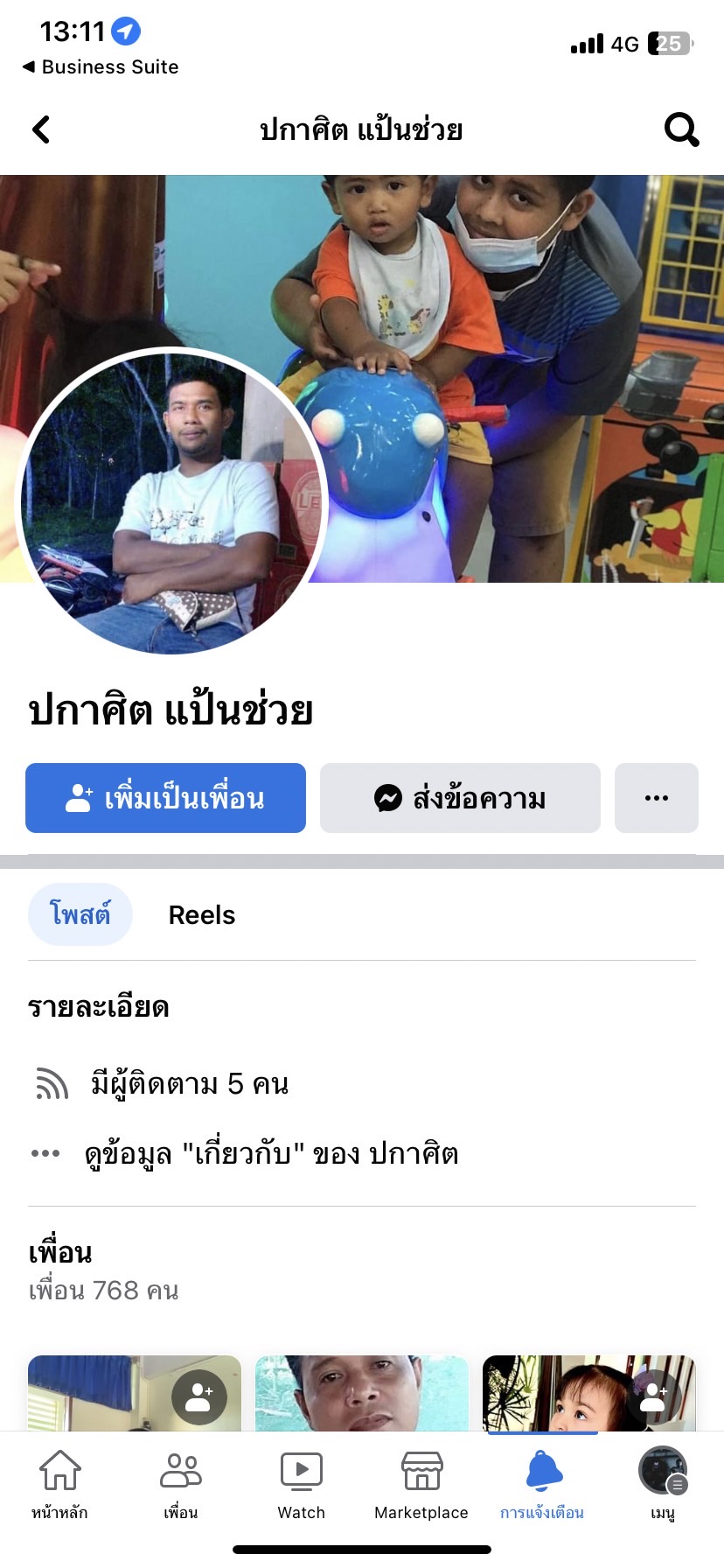Select the โพสต์ tab
The height and width of the screenshot is (1568, 724).
(80, 915)
